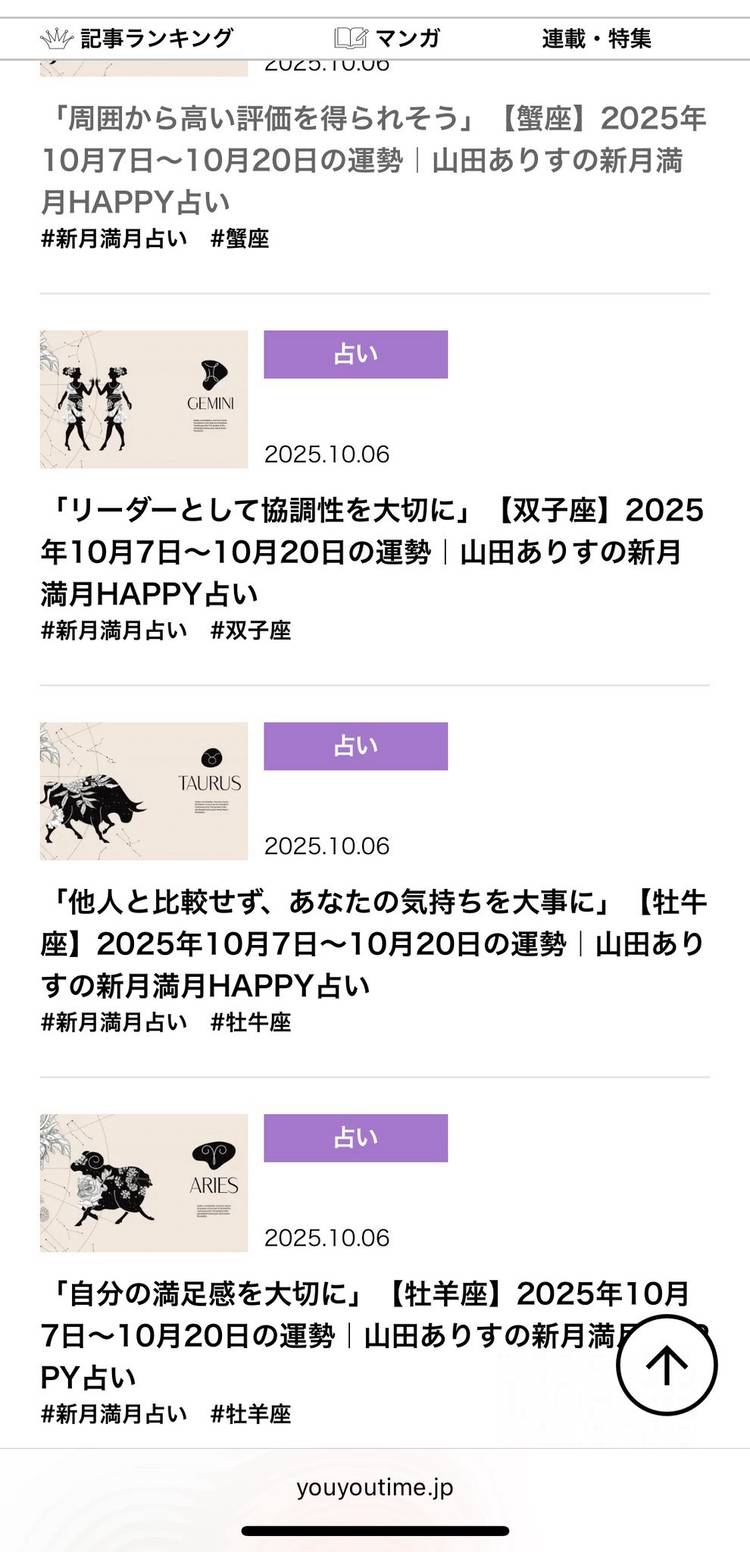Tap 占い category label on 牡牛座 article
Image resolution: width=750 pixels, height=1552 pixels.
[355, 746]
